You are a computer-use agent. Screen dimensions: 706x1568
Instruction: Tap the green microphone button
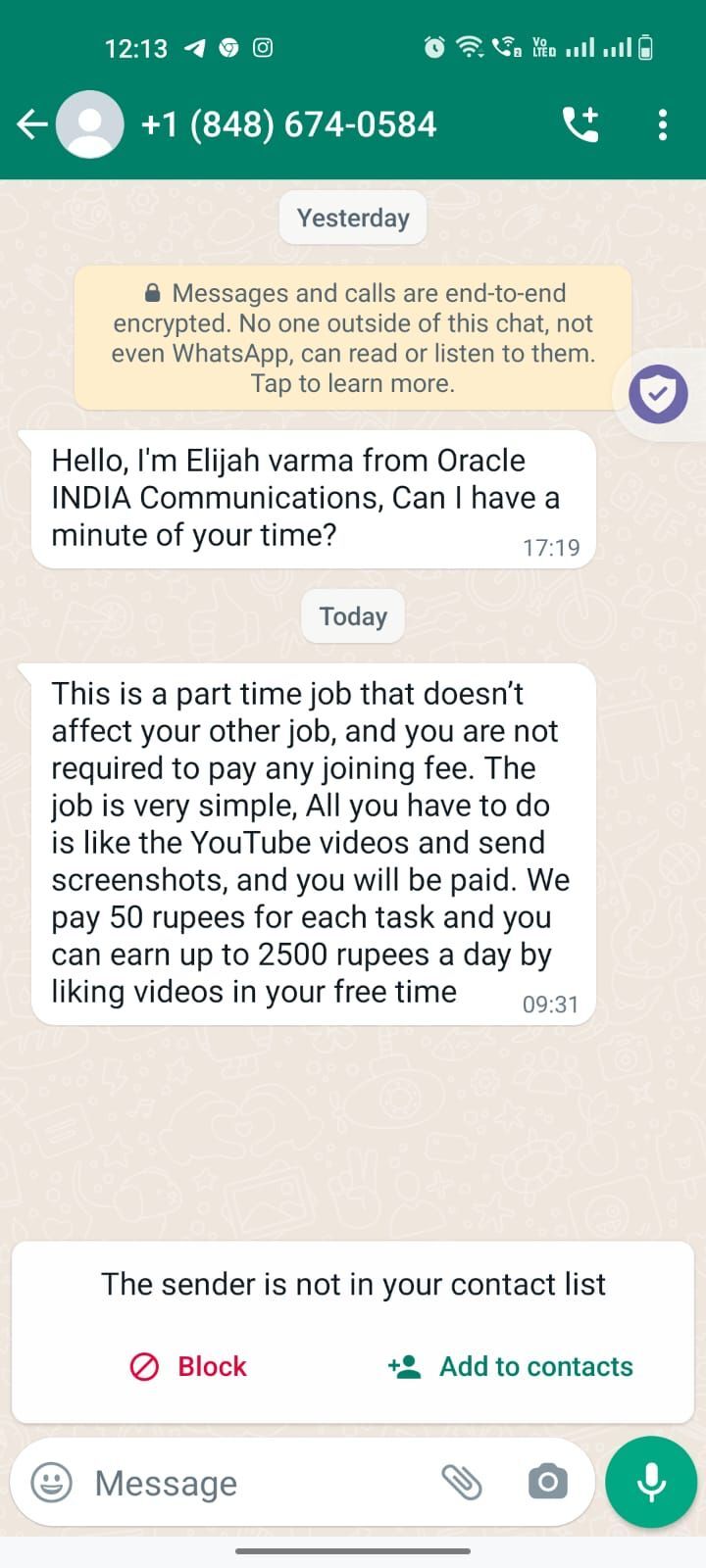[651, 1482]
